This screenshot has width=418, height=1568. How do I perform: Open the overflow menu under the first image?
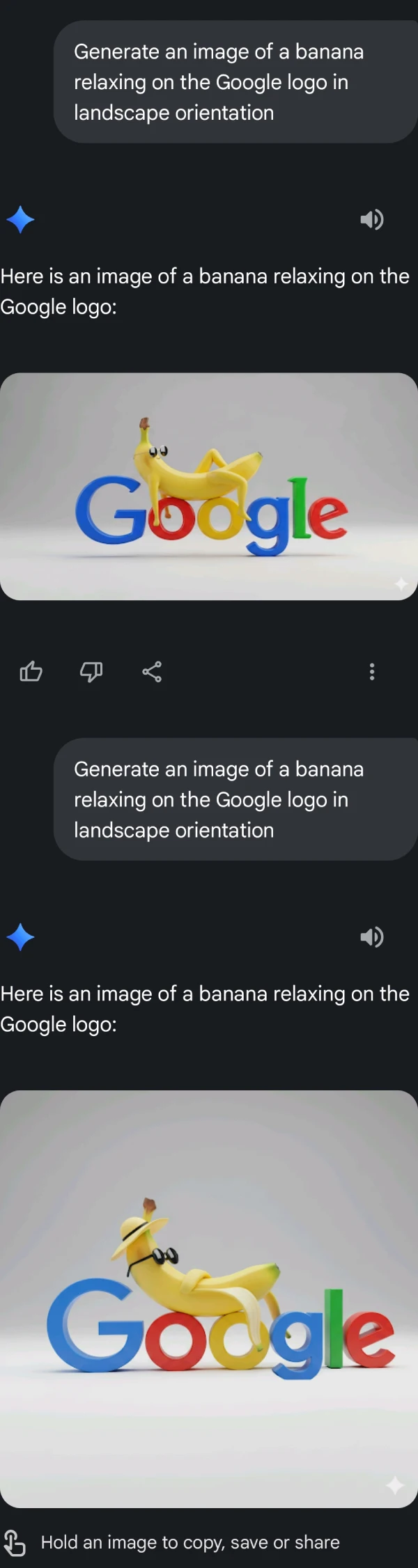372,671
